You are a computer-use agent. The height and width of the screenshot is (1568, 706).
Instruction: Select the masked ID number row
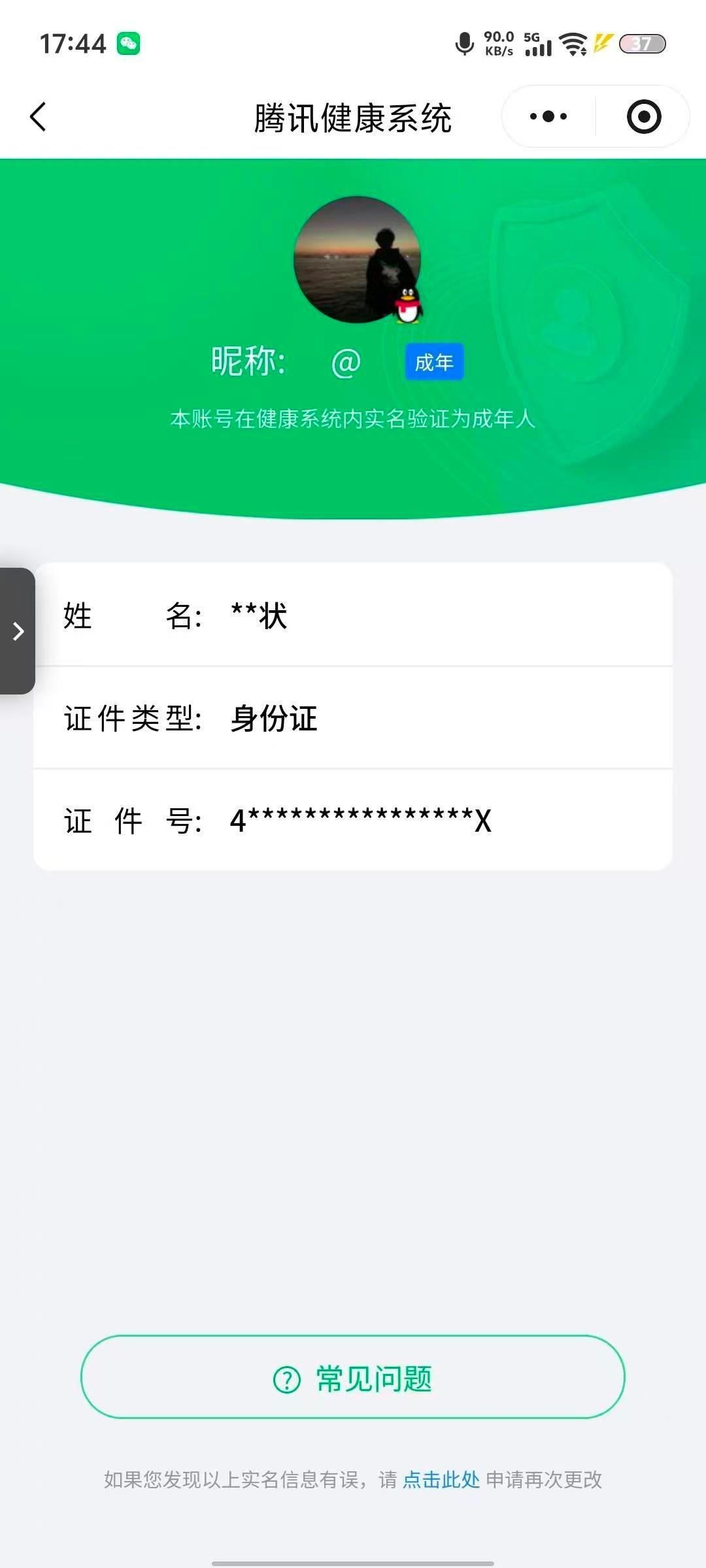click(x=353, y=822)
